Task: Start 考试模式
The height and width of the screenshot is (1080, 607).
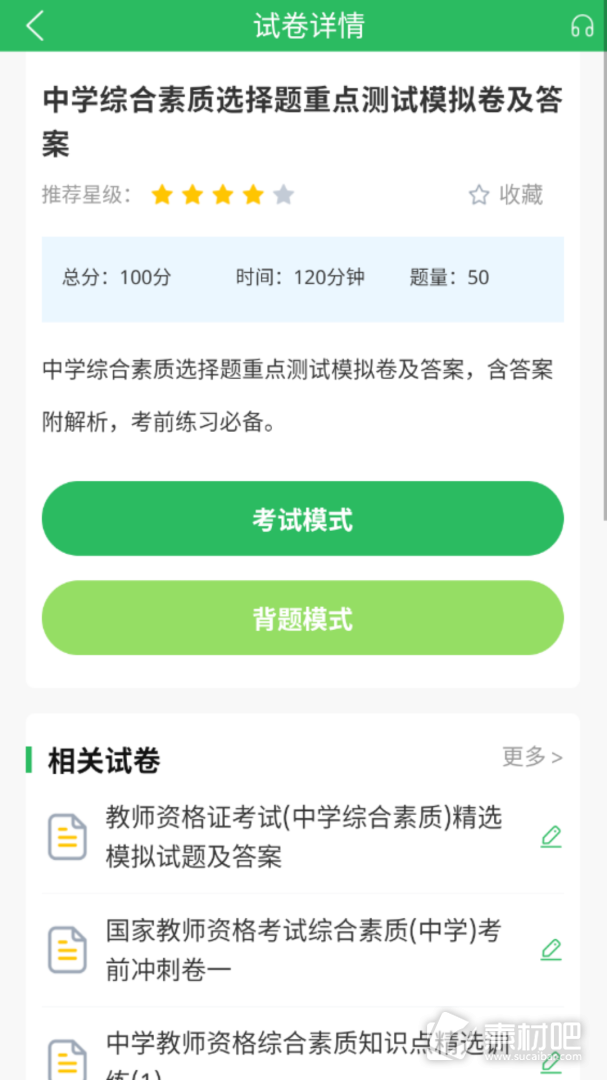Action: (302, 519)
